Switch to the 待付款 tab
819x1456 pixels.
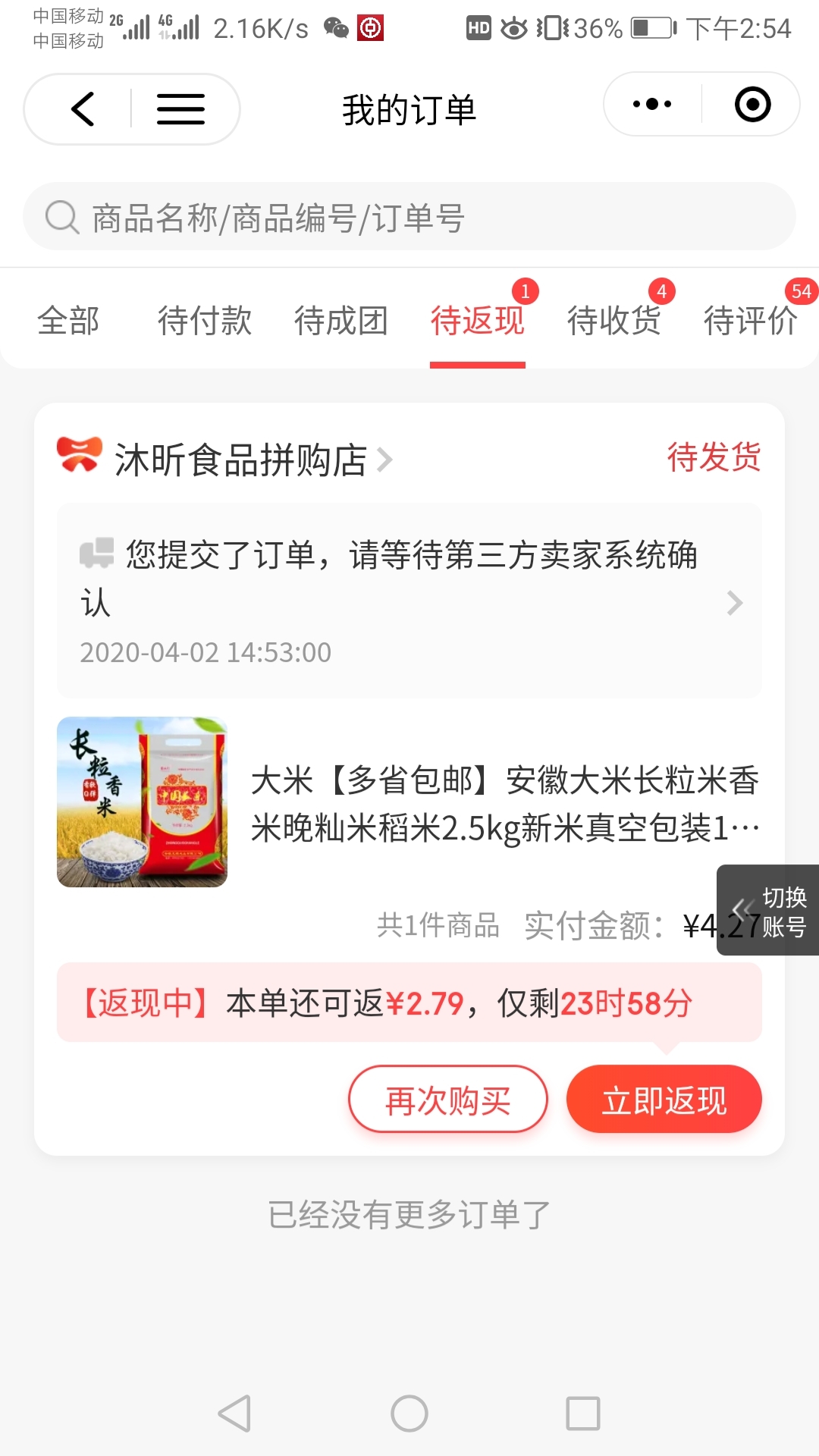click(x=205, y=321)
